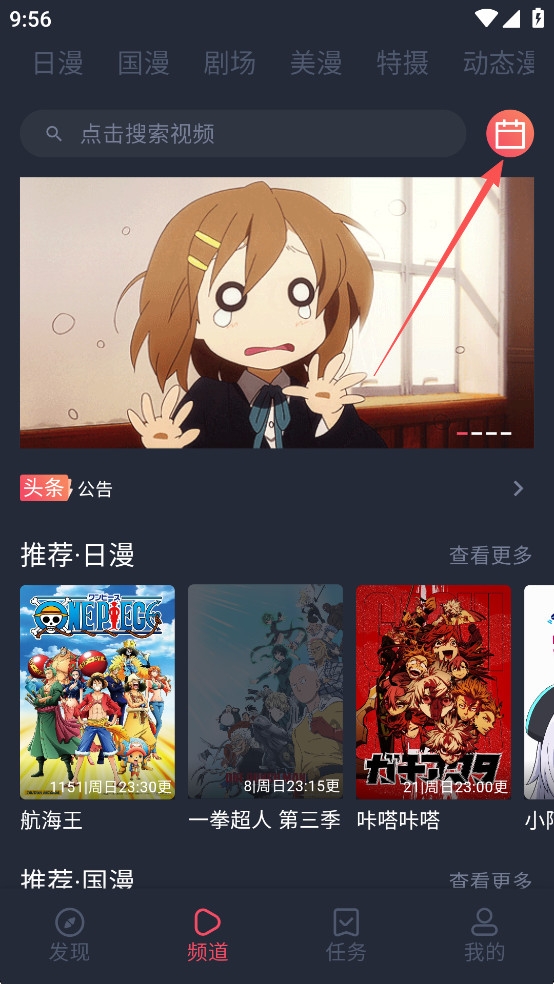554x984 pixels.
Task: Open the 咔嗒咔嗒 anime card
Action: pos(434,708)
